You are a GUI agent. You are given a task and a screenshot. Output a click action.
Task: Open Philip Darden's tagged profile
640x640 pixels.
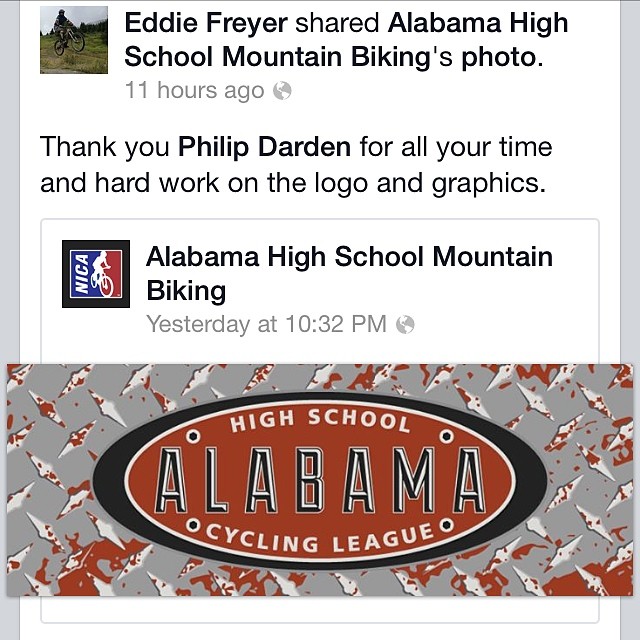pos(264,148)
